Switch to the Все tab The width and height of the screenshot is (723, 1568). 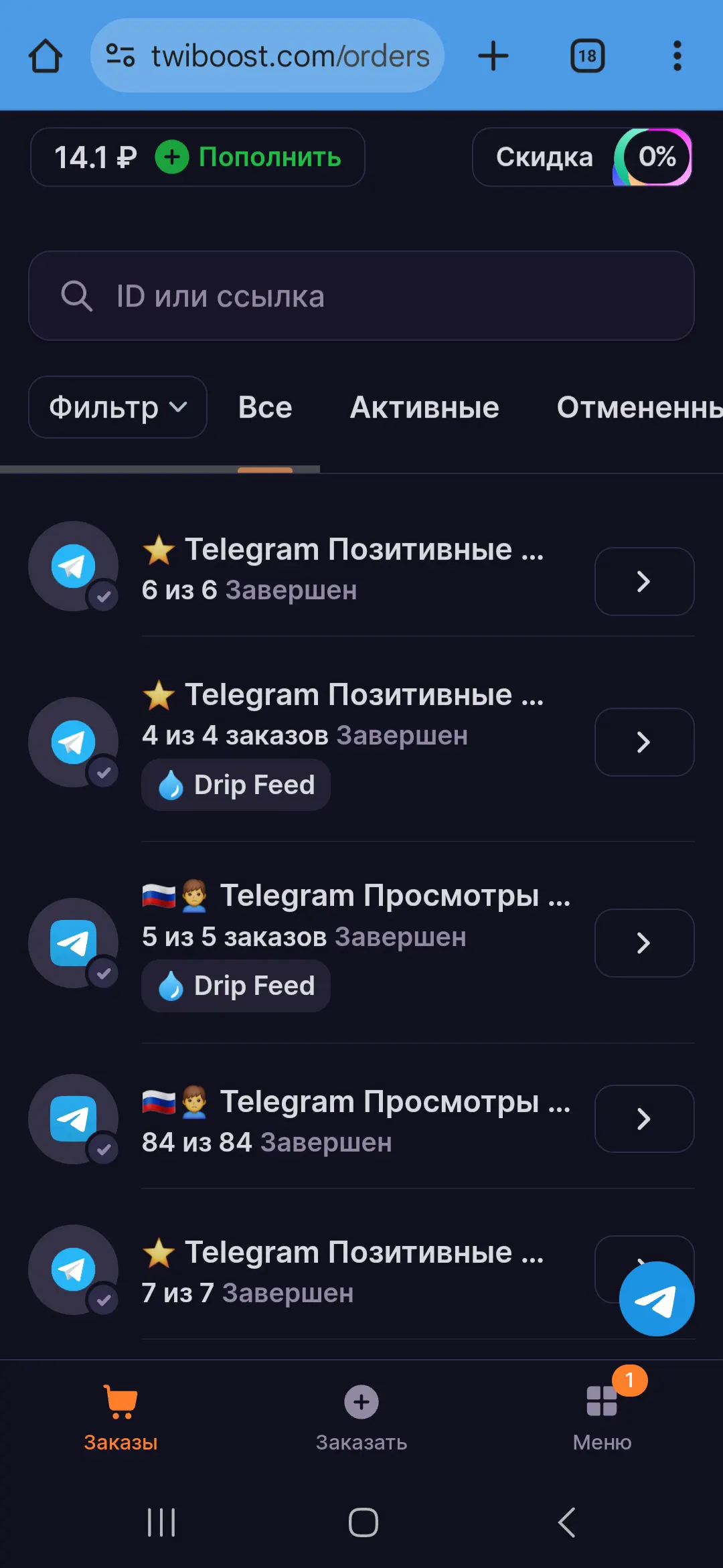coord(265,407)
